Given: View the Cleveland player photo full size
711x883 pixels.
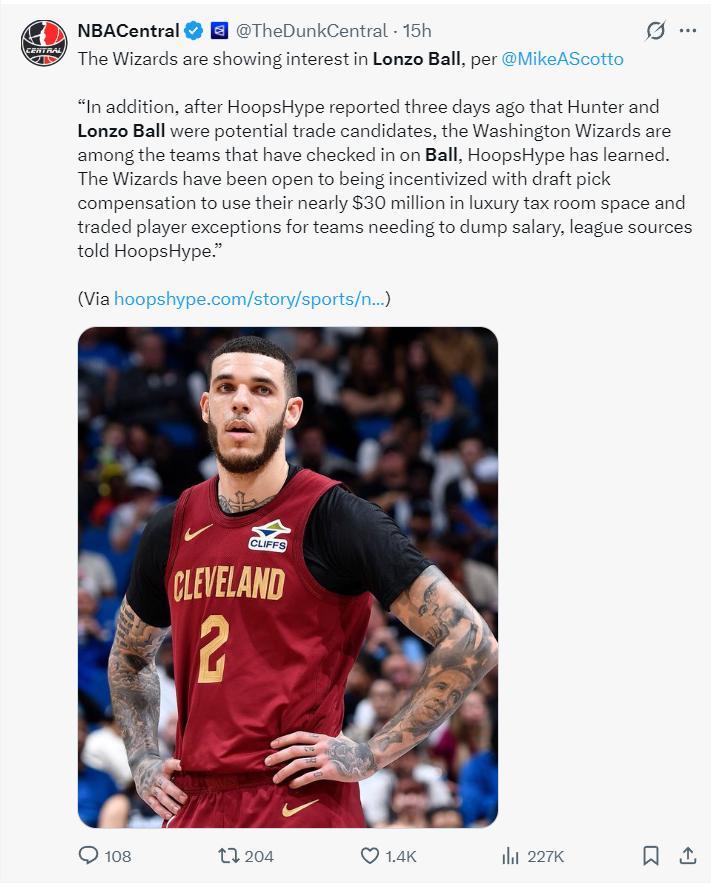Looking at the screenshot, I should pyautogui.click(x=288, y=577).
